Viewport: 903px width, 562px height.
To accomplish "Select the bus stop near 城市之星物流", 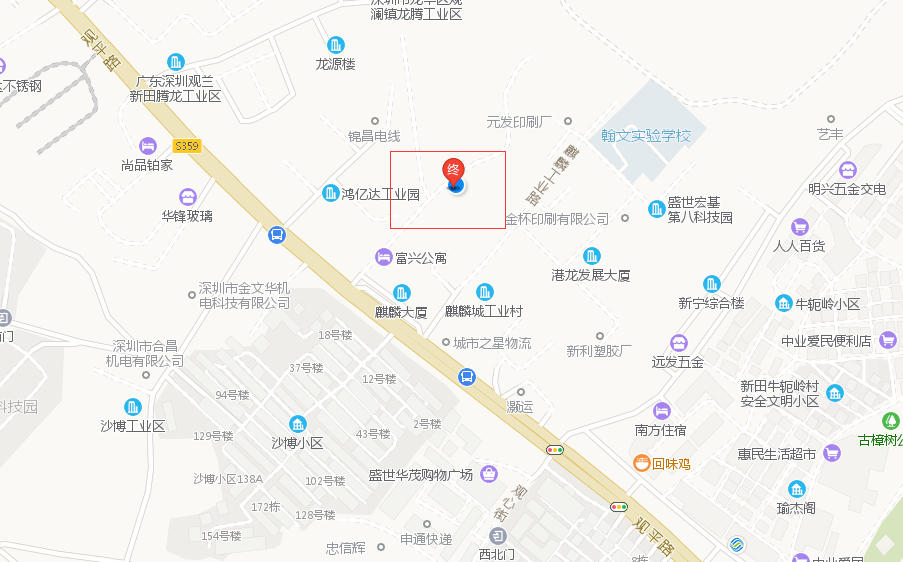I will (466, 377).
